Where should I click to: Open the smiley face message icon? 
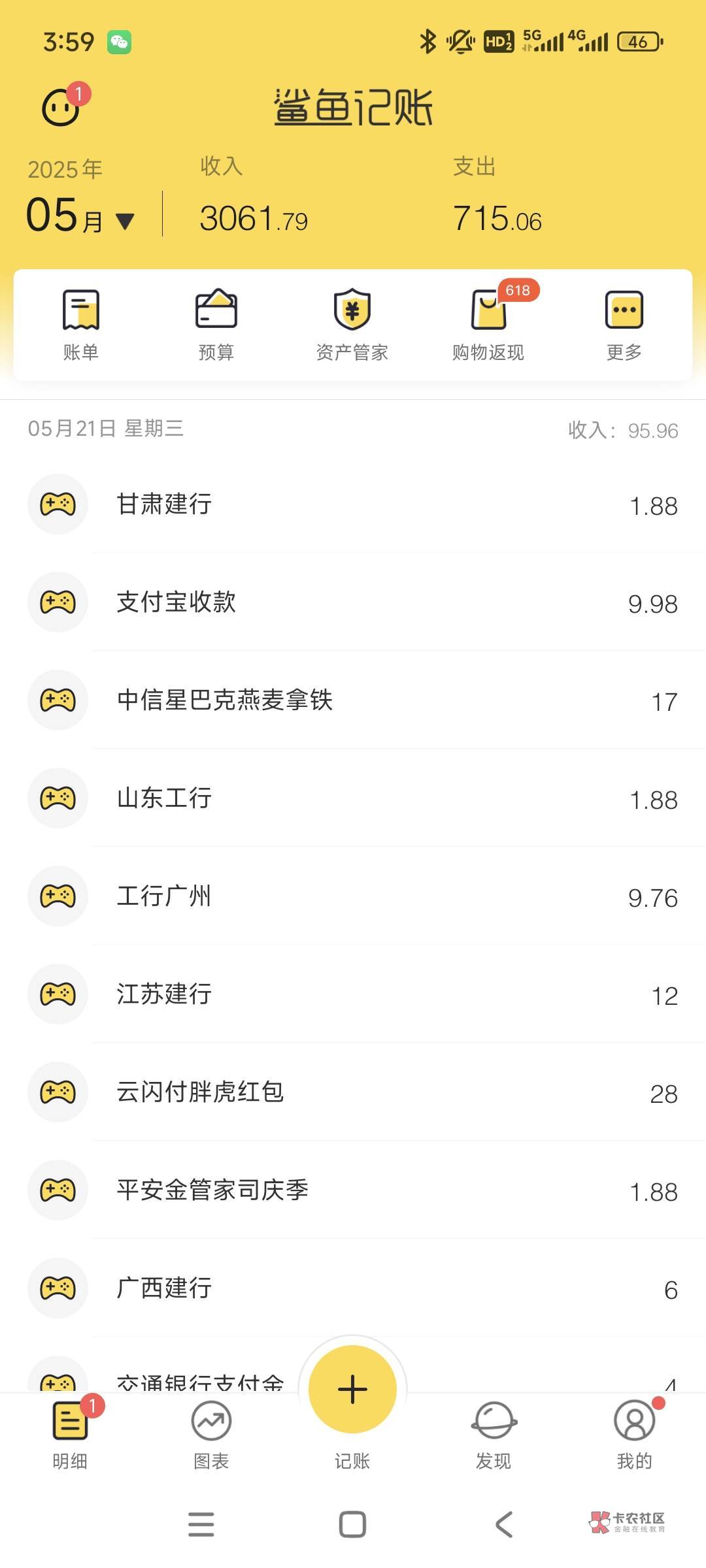tap(62, 106)
